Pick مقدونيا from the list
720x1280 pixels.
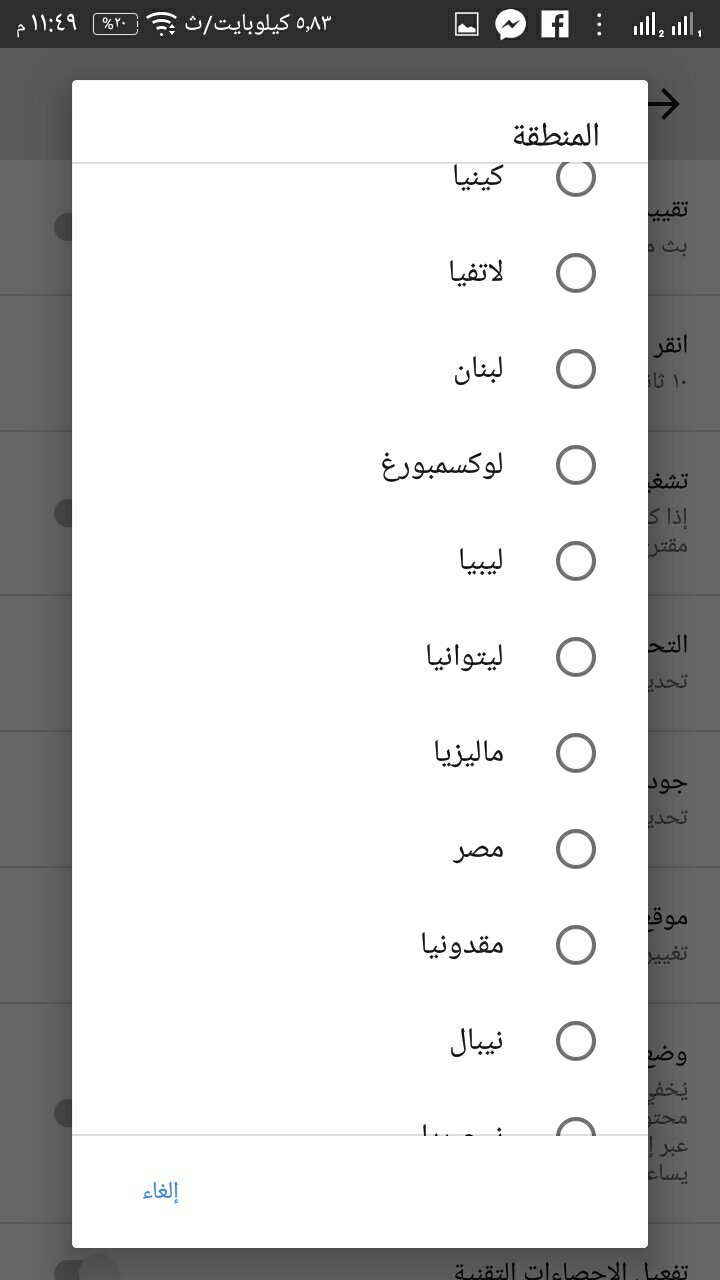360,945
